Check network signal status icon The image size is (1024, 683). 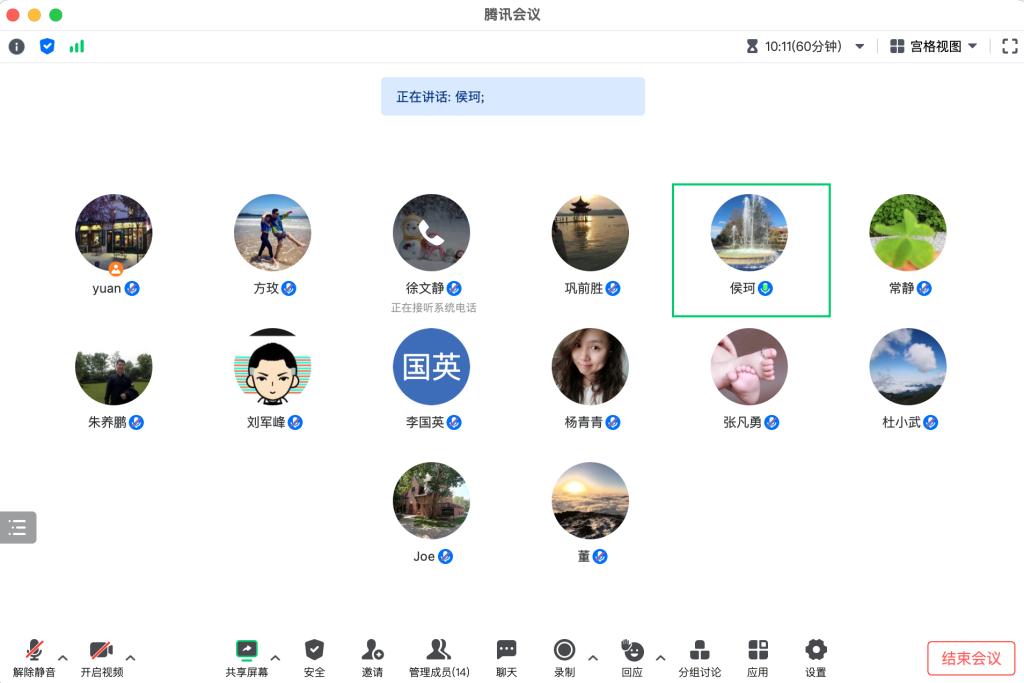(x=77, y=46)
